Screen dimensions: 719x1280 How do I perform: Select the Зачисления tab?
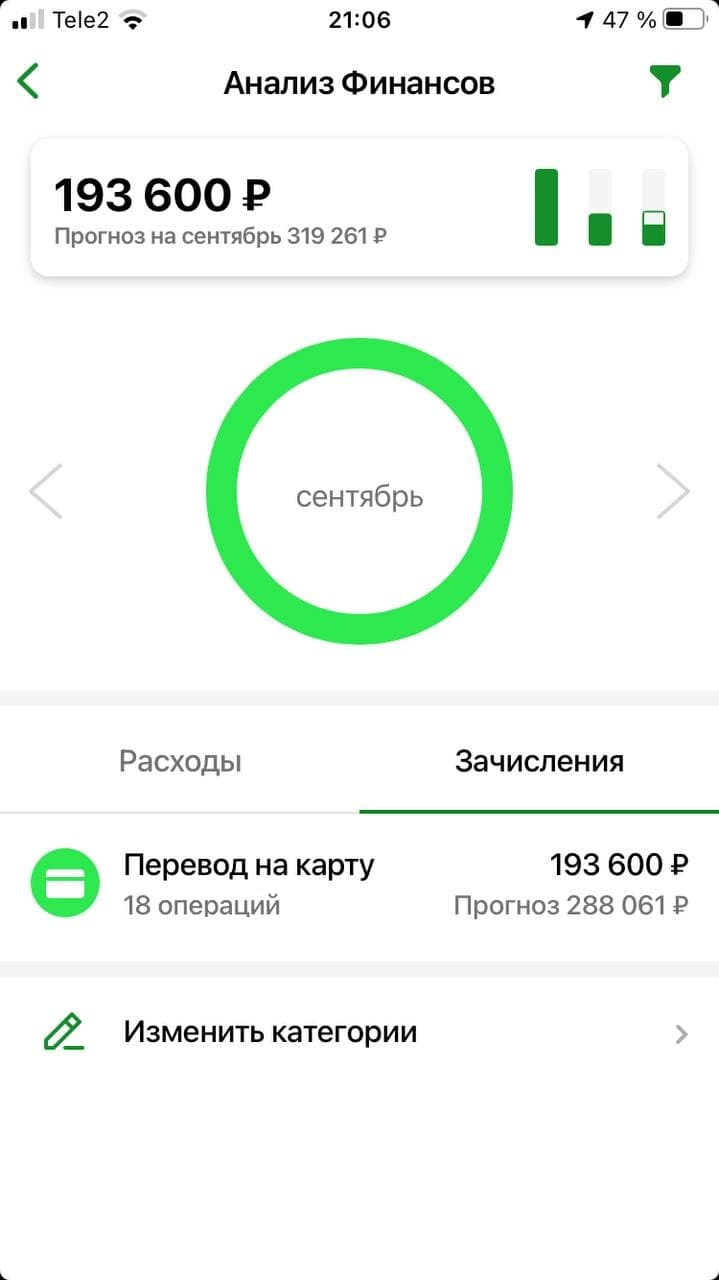click(539, 762)
